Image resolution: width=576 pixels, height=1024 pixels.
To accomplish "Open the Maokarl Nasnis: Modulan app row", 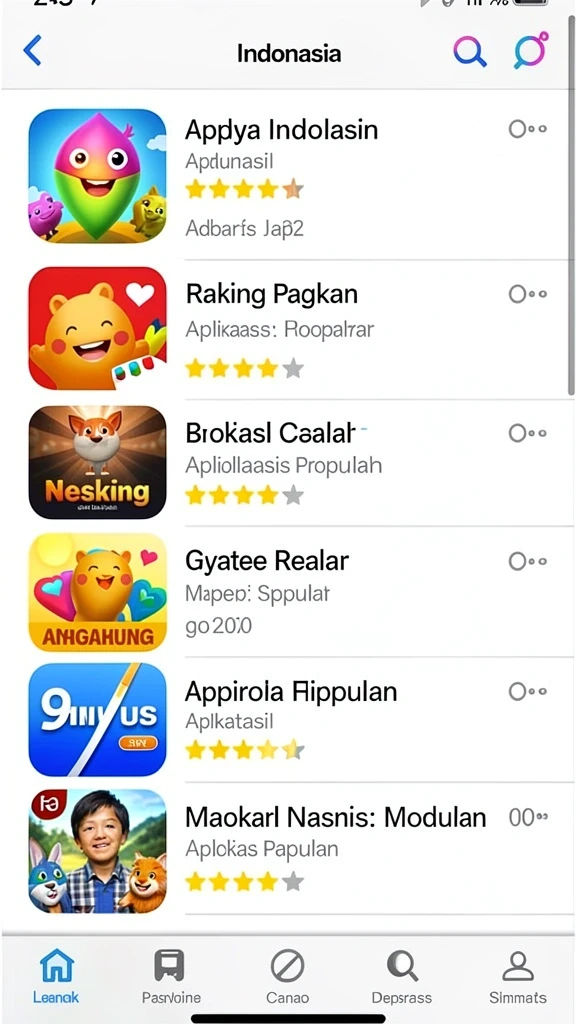I will tap(288, 849).
